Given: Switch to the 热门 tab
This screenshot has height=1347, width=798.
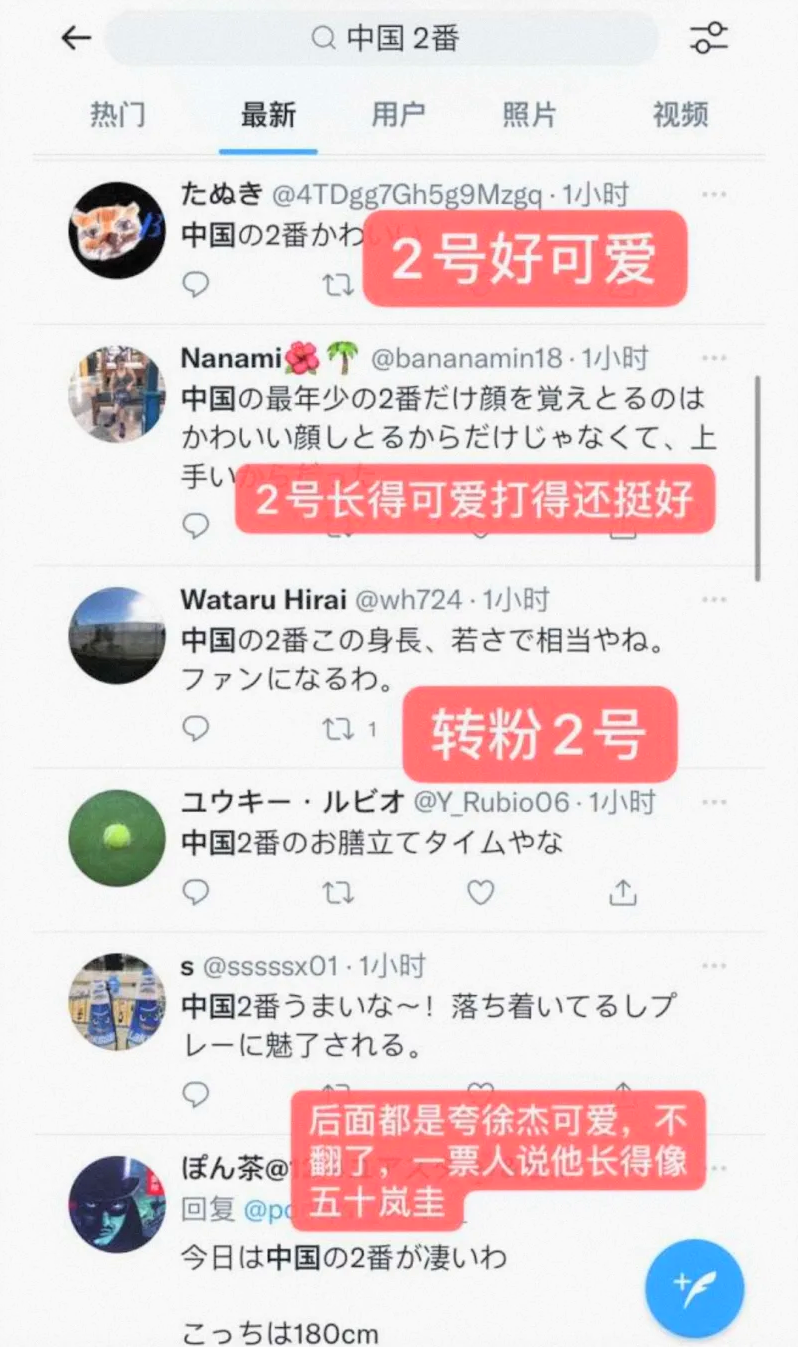Looking at the screenshot, I should (118, 115).
